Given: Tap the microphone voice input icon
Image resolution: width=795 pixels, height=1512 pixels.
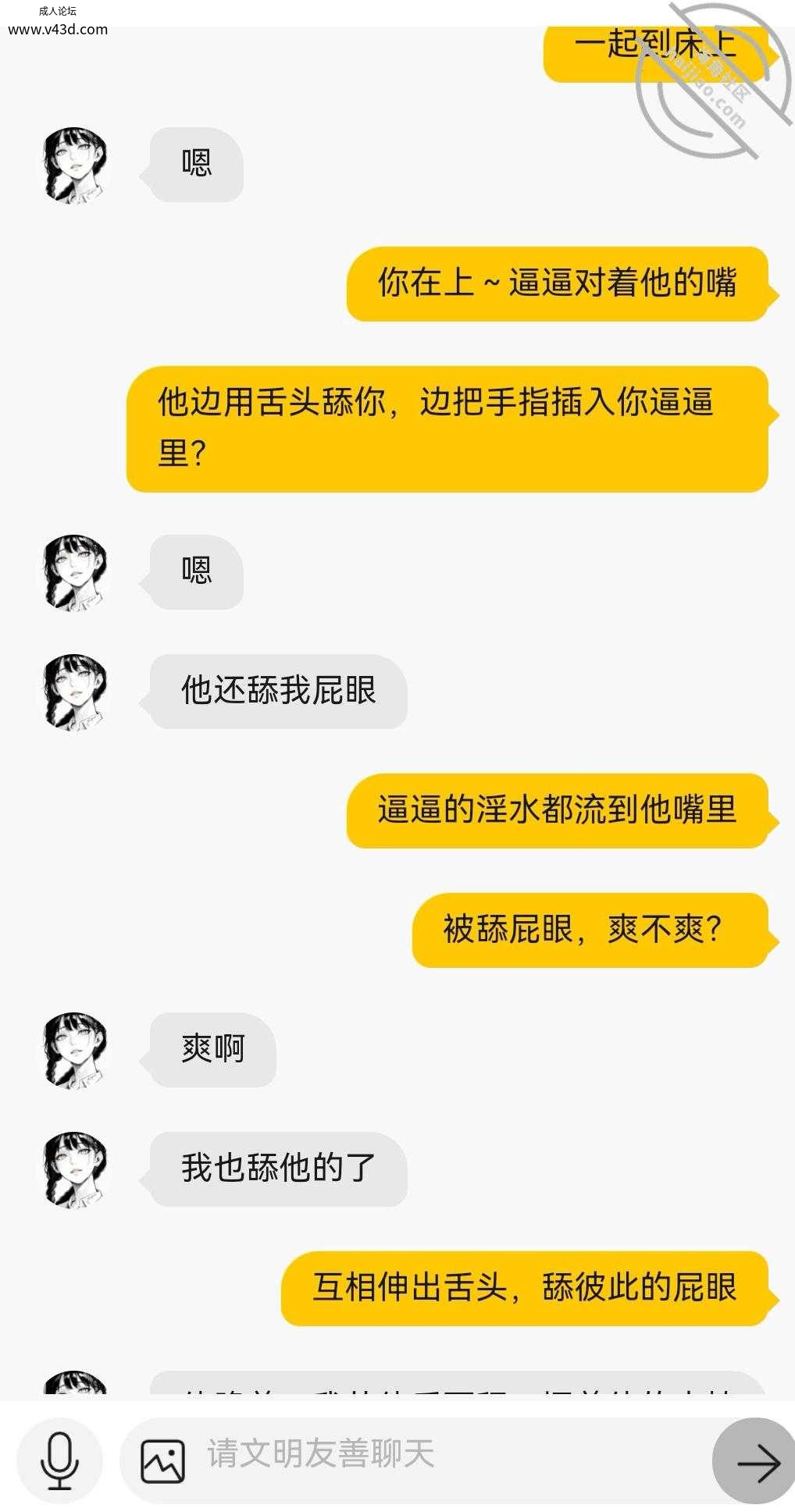Looking at the screenshot, I should click(x=59, y=1460).
